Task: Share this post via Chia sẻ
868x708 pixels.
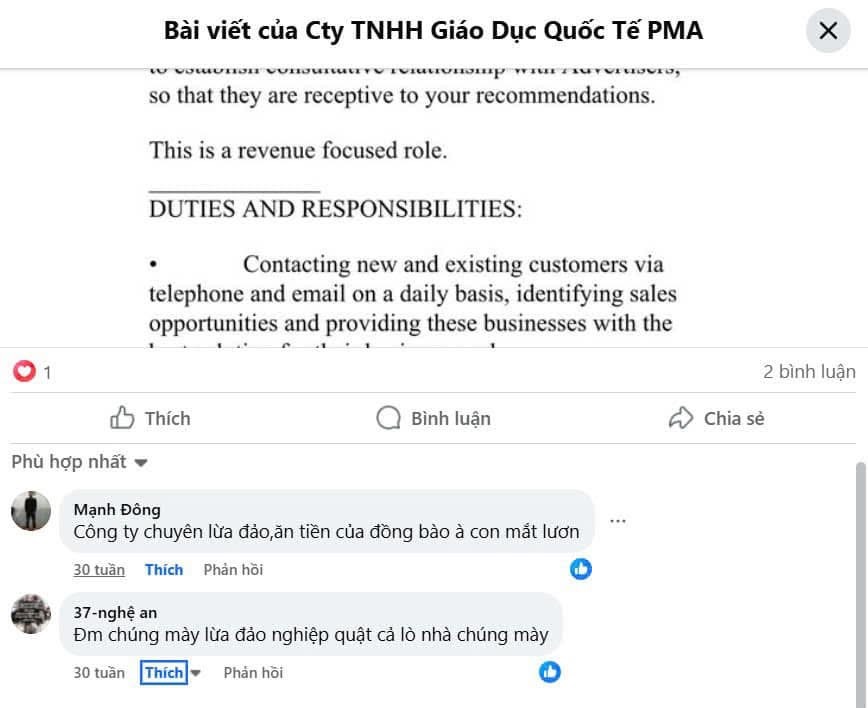Action: pyautogui.click(x=716, y=418)
